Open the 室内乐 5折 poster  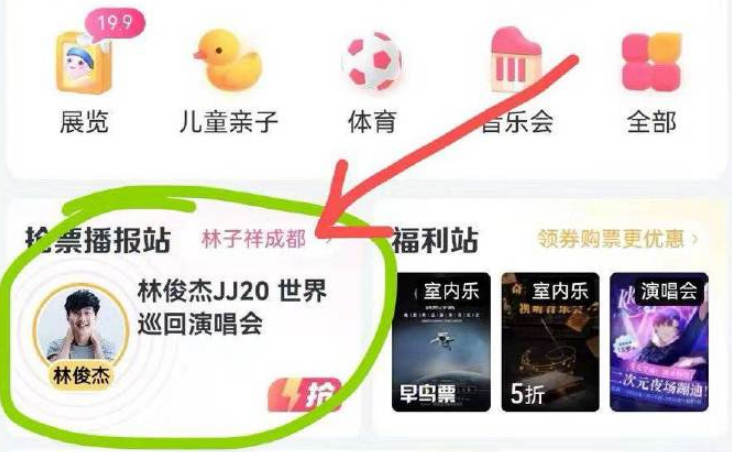point(551,342)
